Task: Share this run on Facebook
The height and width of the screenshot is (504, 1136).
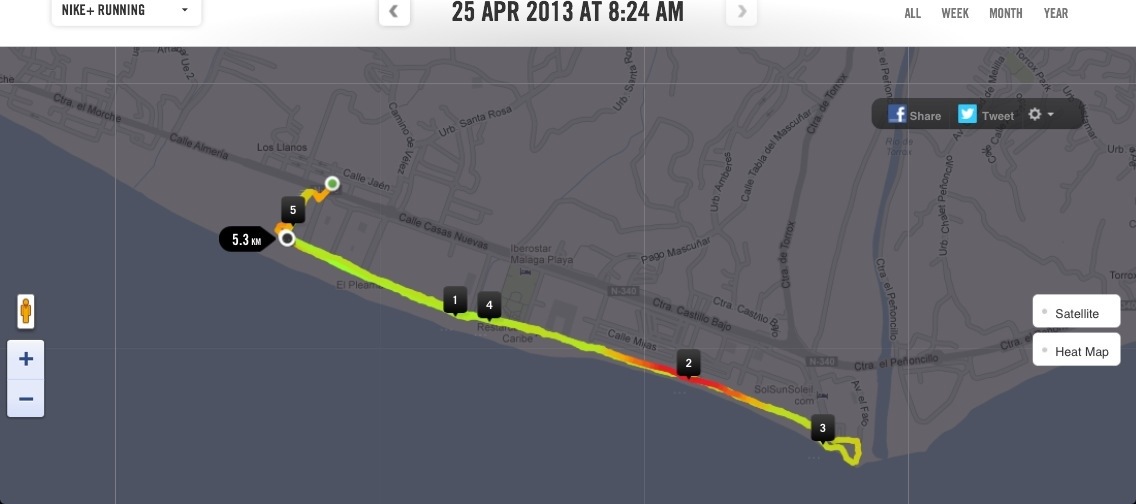Action: click(x=914, y=115)
